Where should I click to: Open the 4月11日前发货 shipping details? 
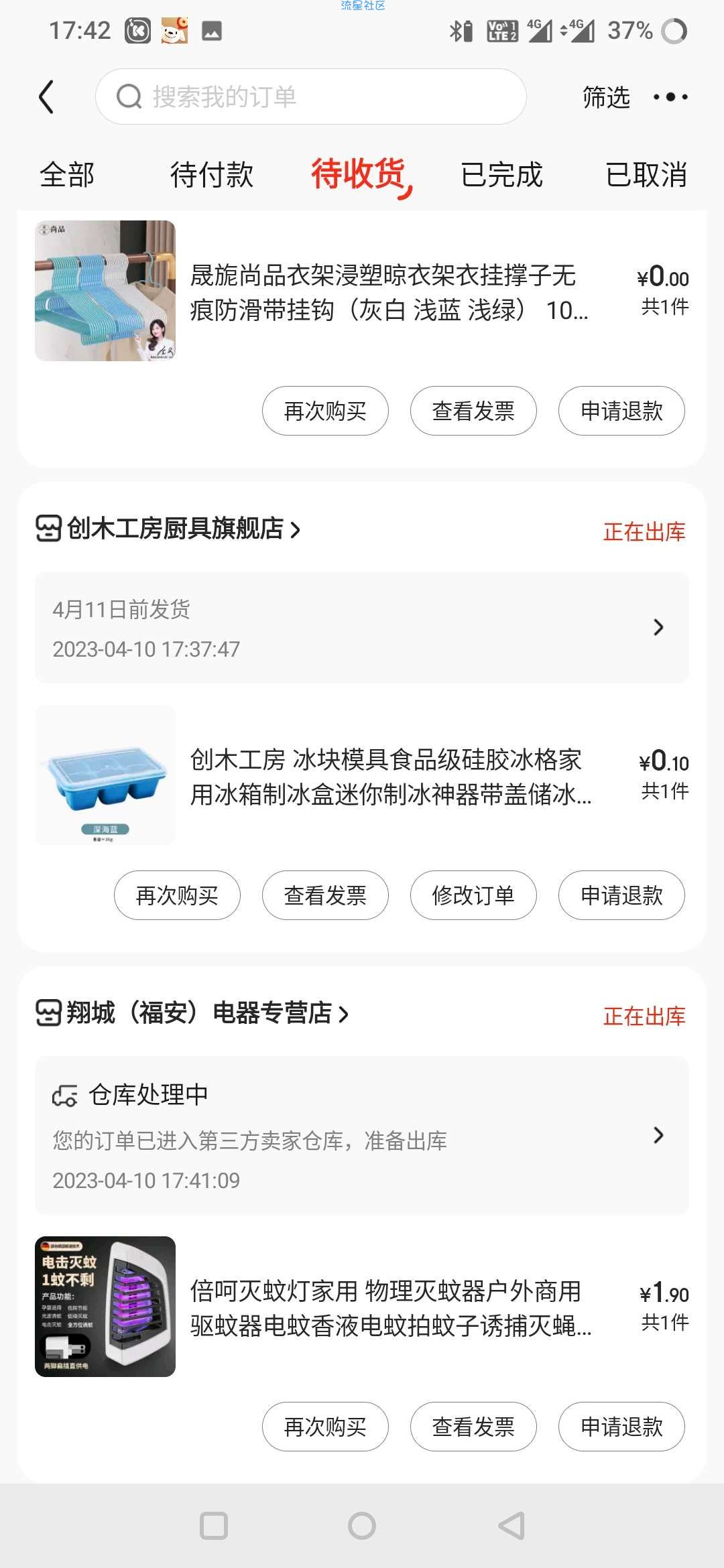tap(362, 628)
